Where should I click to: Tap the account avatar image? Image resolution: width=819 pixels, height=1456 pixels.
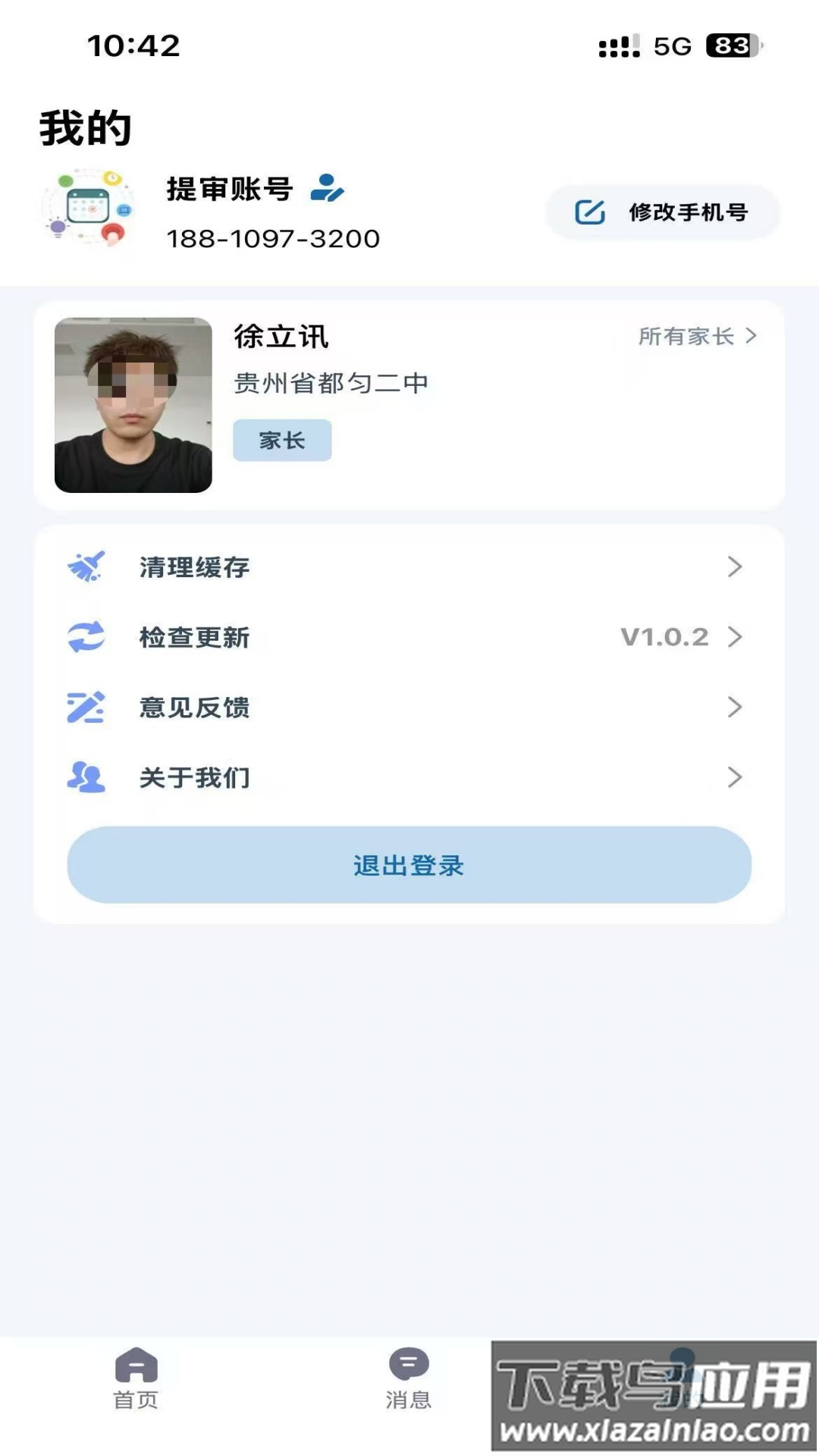click(87, 208)
